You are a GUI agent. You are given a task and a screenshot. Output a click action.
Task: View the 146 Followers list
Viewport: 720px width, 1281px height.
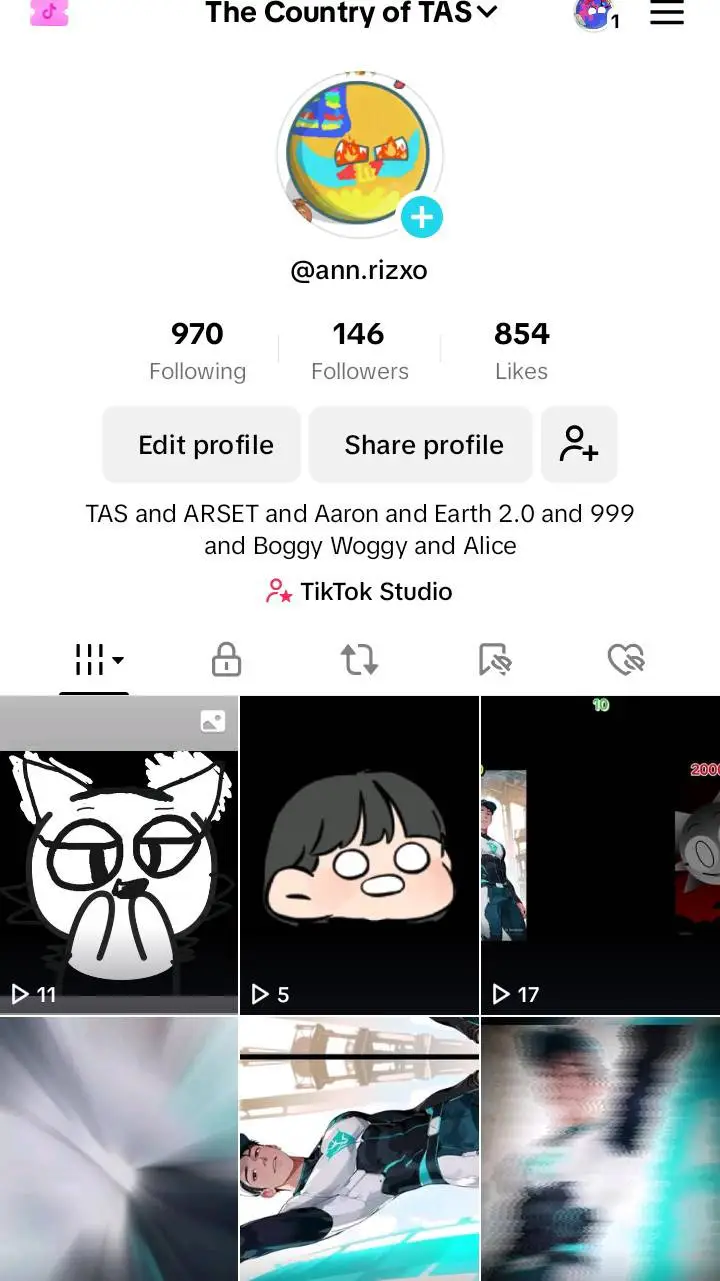click(x=359, y=351)
